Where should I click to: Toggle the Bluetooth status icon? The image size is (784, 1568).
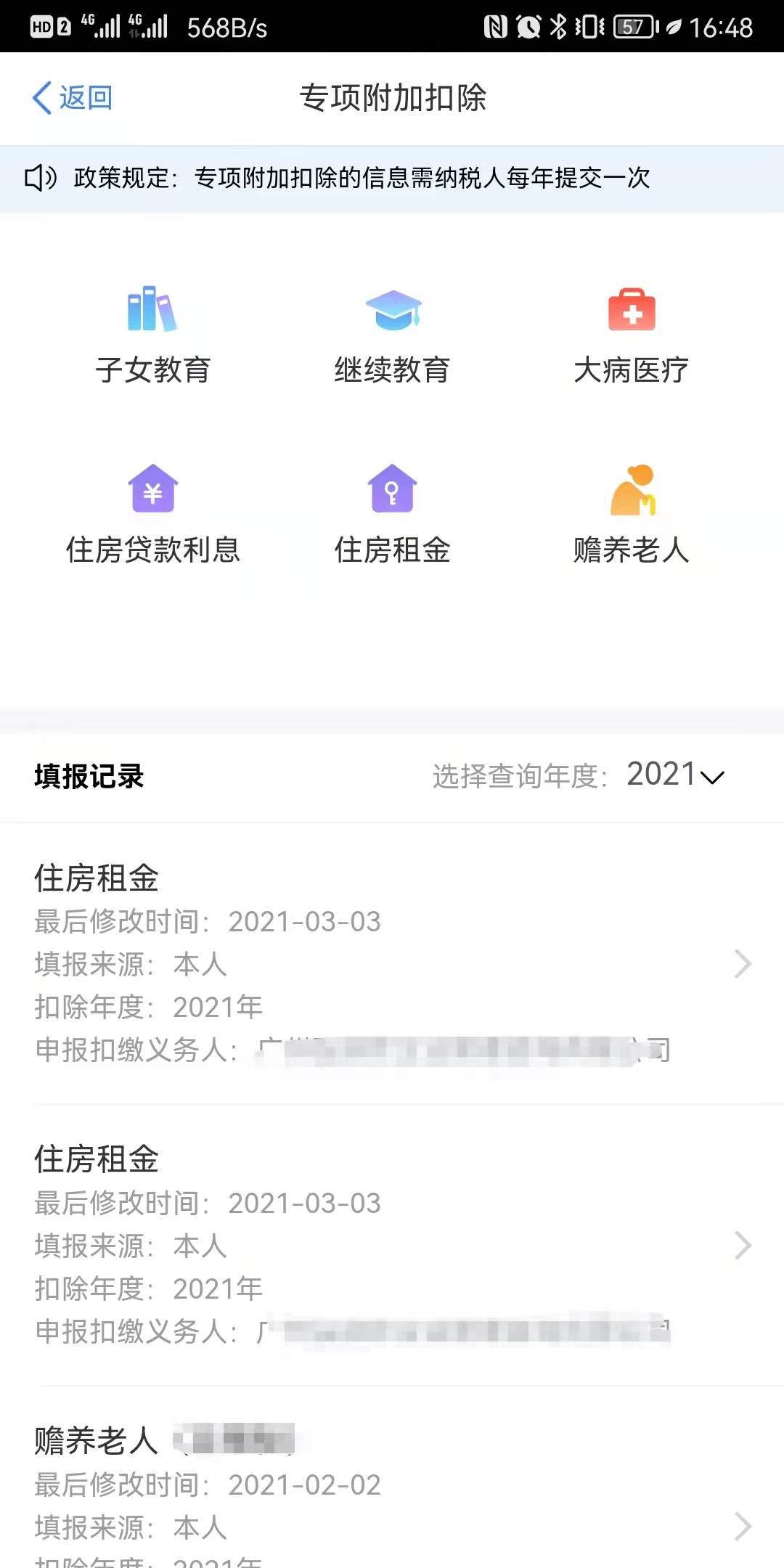[x=558, y=25]
